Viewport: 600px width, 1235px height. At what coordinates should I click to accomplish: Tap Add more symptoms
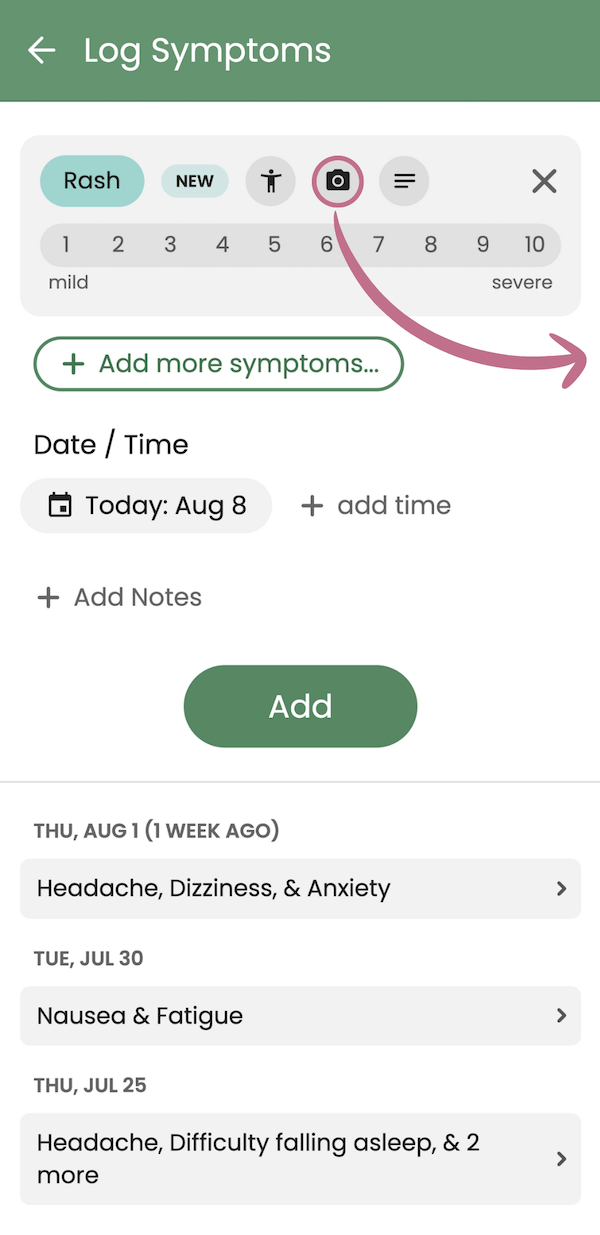tap(219, 364)
